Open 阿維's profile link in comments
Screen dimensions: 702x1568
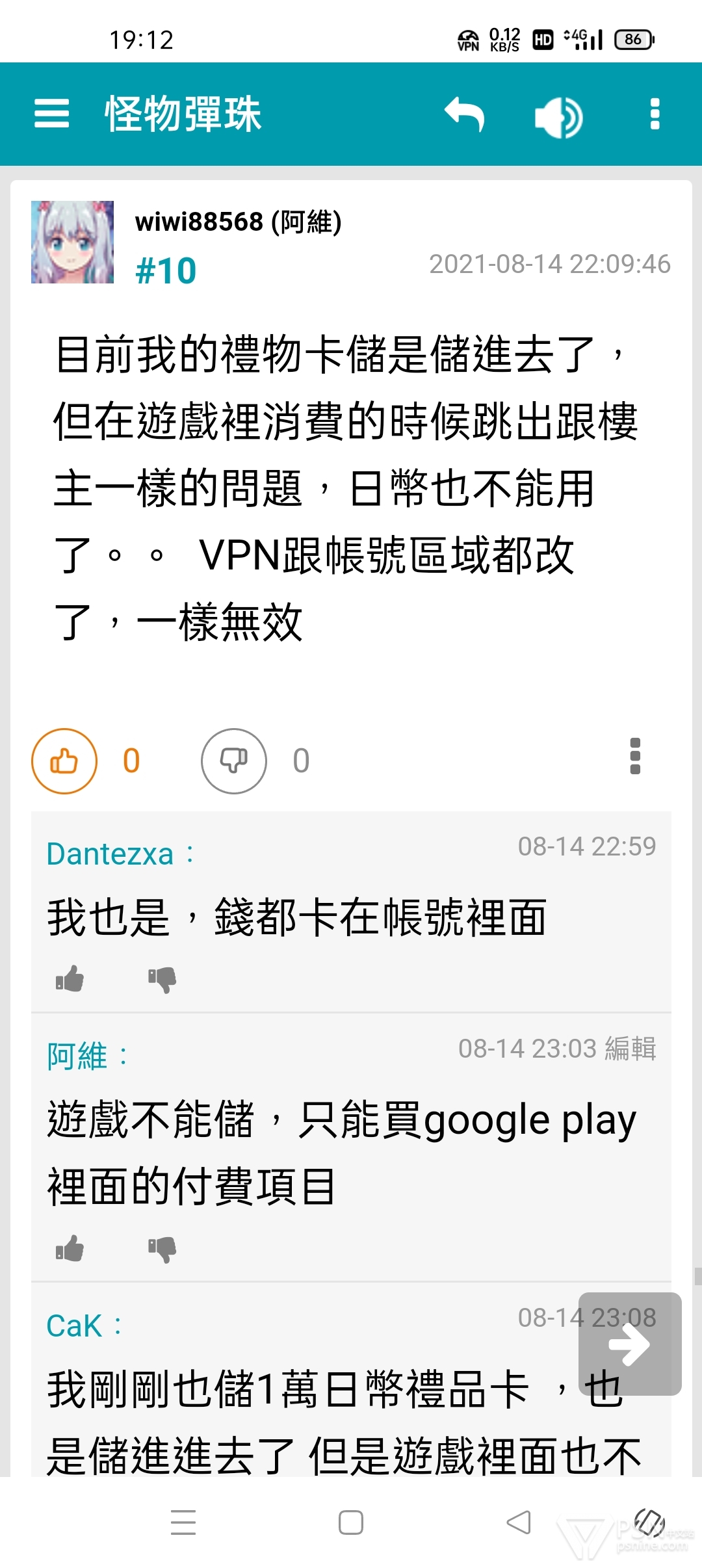(x=77, y=1056)
